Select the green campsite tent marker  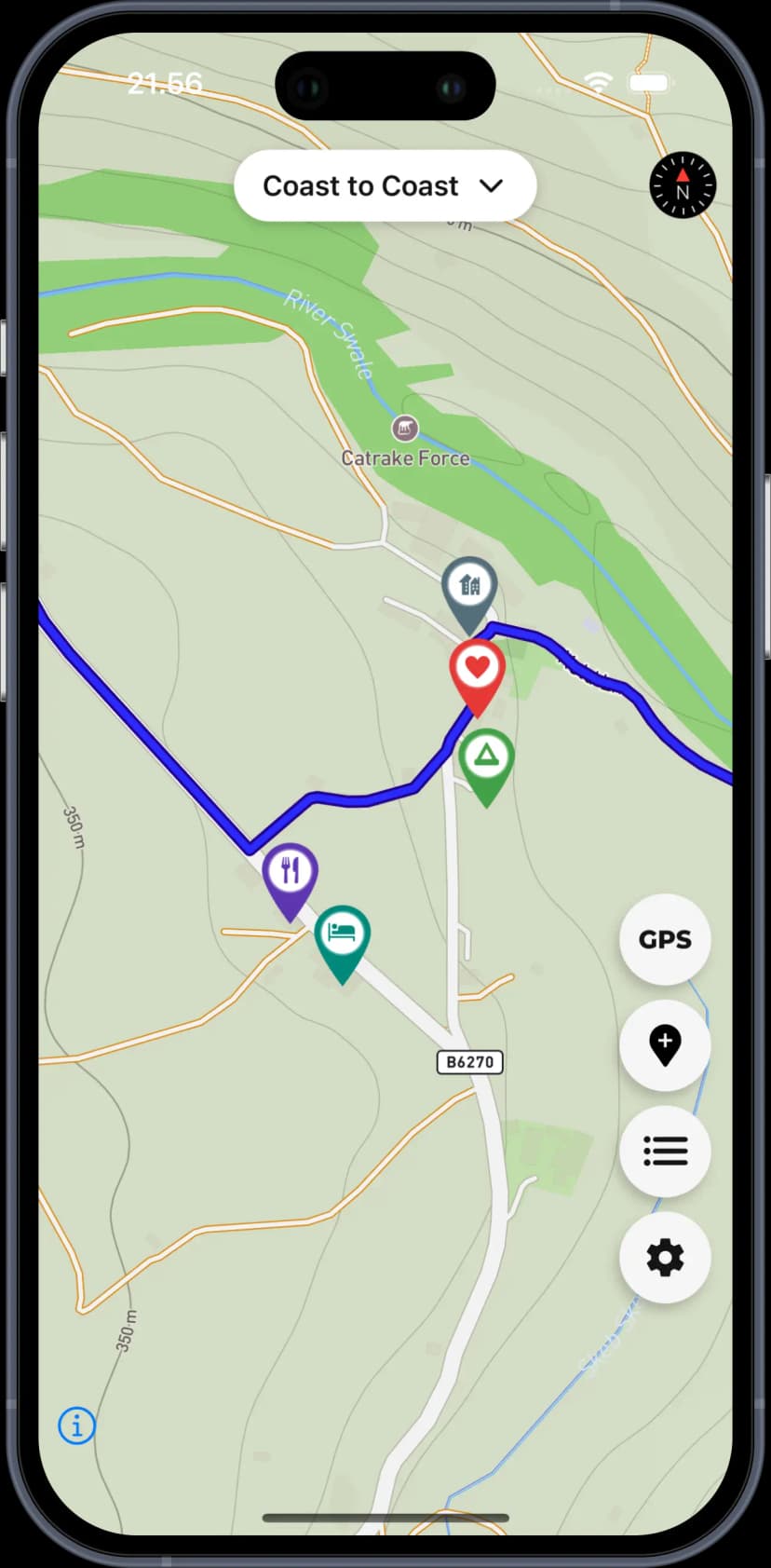click(486, 758)
